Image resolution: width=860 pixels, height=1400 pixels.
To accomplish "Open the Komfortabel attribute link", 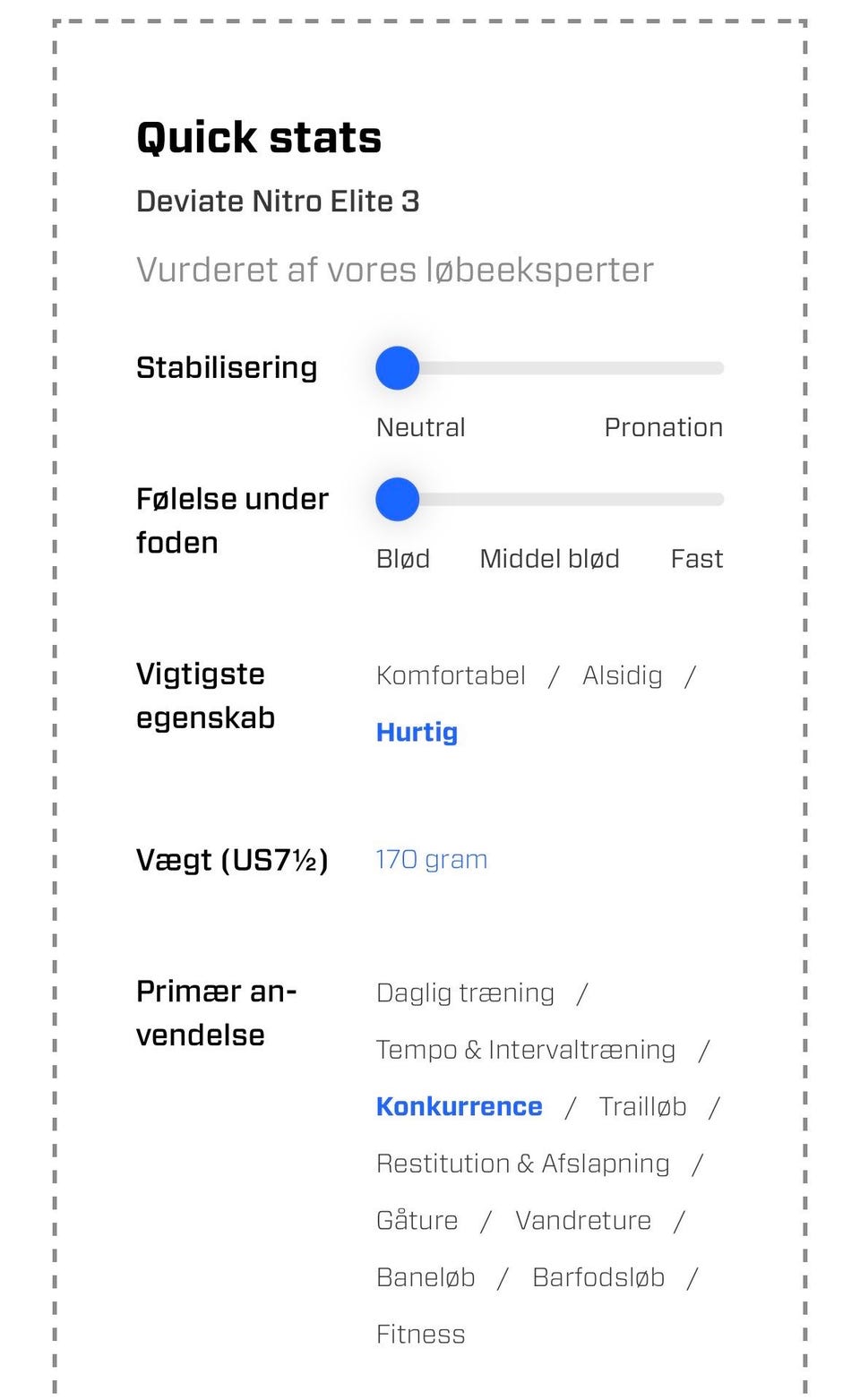I will click(451, 675).
